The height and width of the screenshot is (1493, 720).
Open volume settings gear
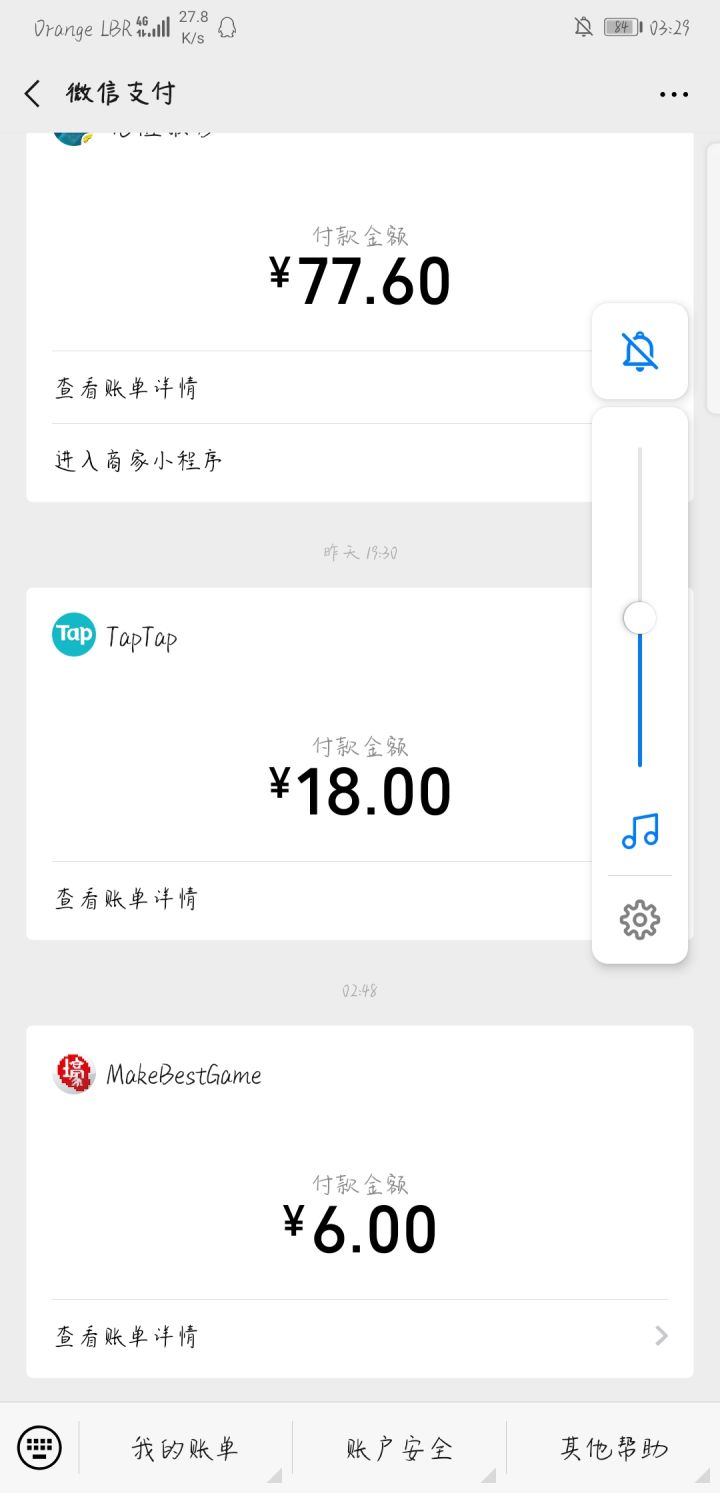point(640,919)
